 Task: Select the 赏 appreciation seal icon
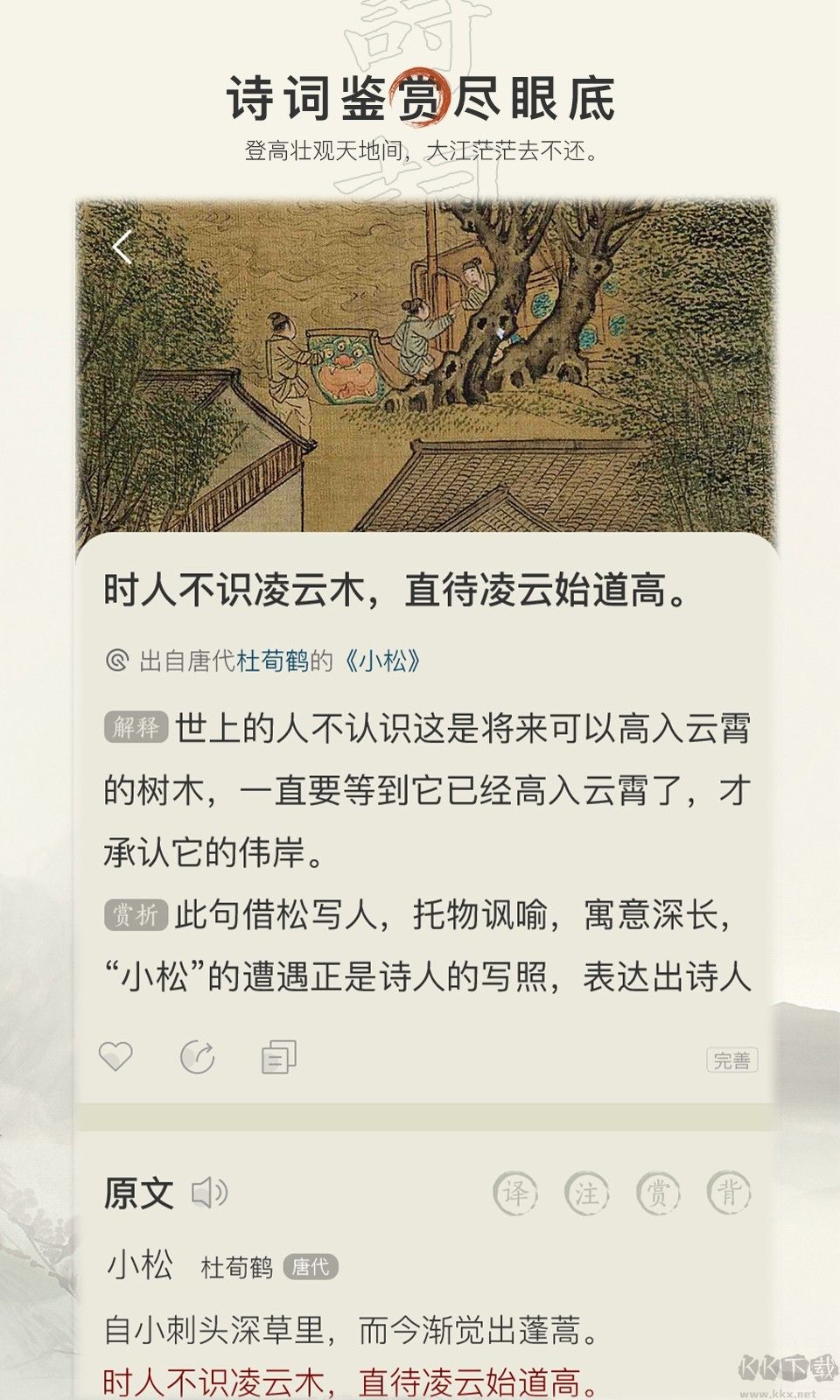(x=659, y=1190)
